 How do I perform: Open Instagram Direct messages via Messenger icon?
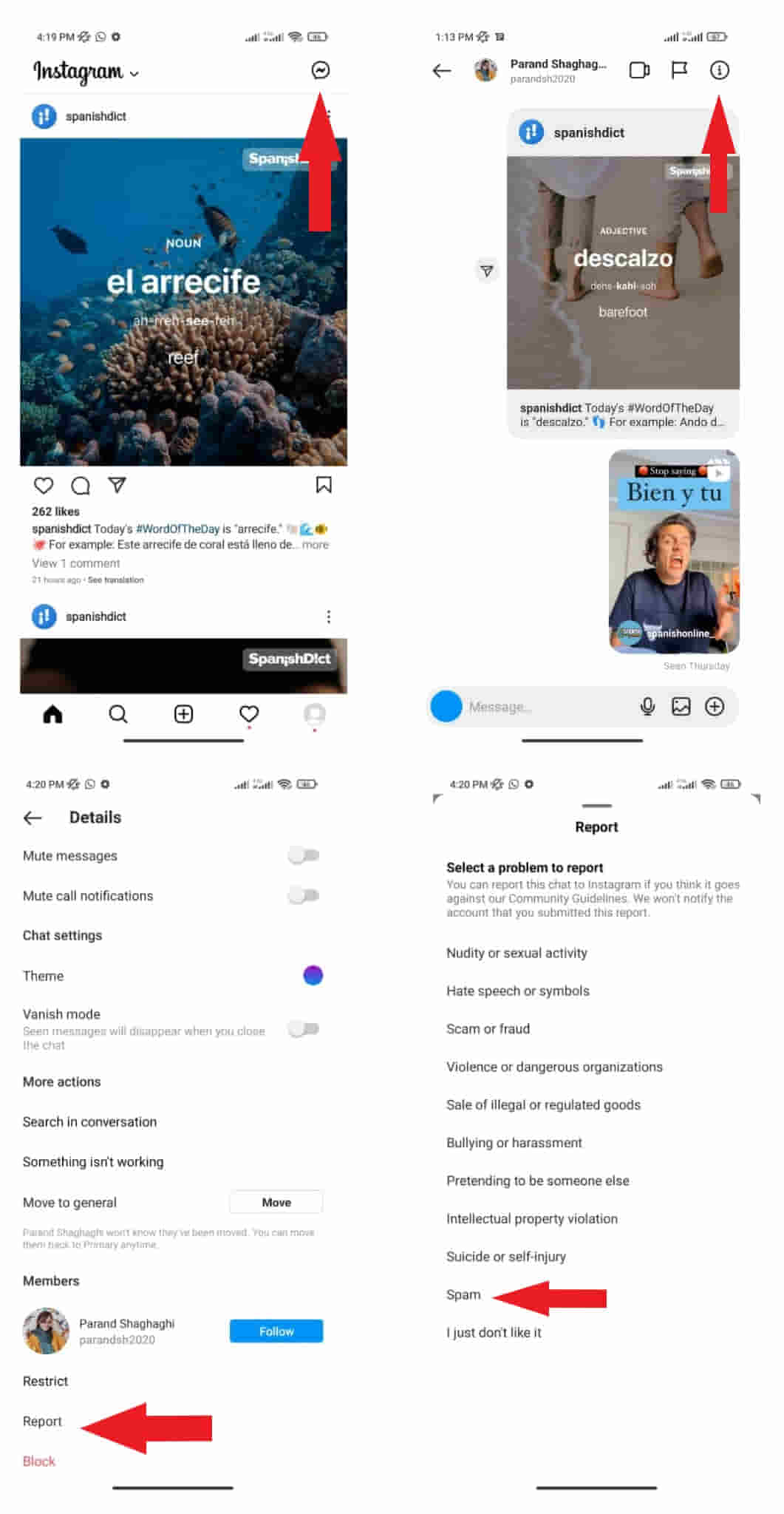pos(319,71)
